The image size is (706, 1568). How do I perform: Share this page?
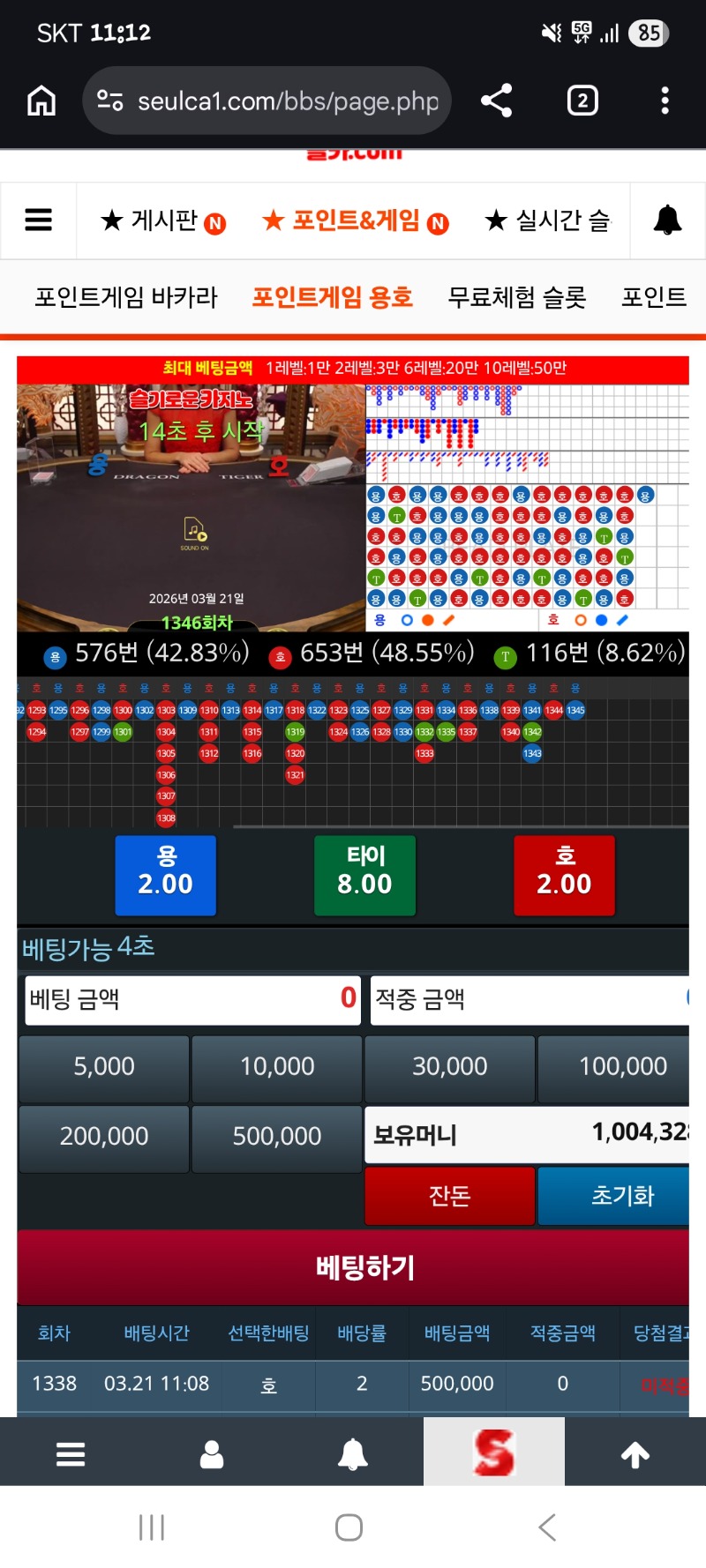[x=497, y=101]
